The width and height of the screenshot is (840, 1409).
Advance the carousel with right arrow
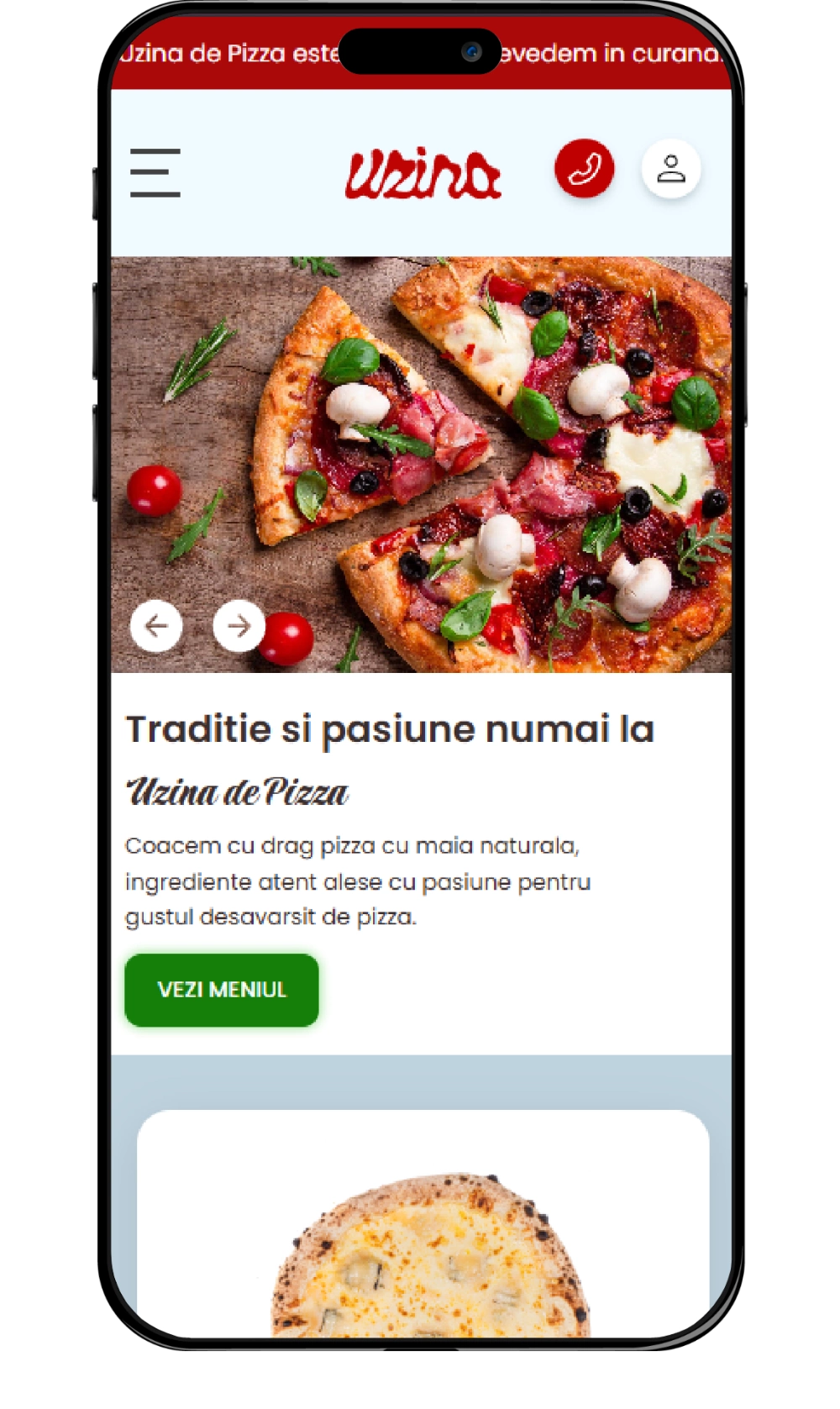click(239, 625)
